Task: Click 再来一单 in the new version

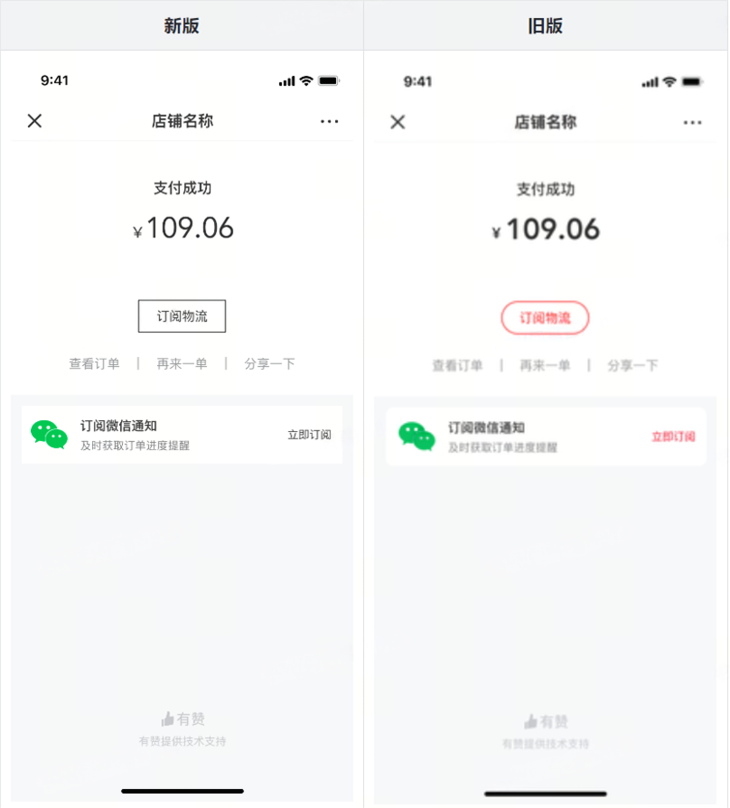Action: coord(181,365)
